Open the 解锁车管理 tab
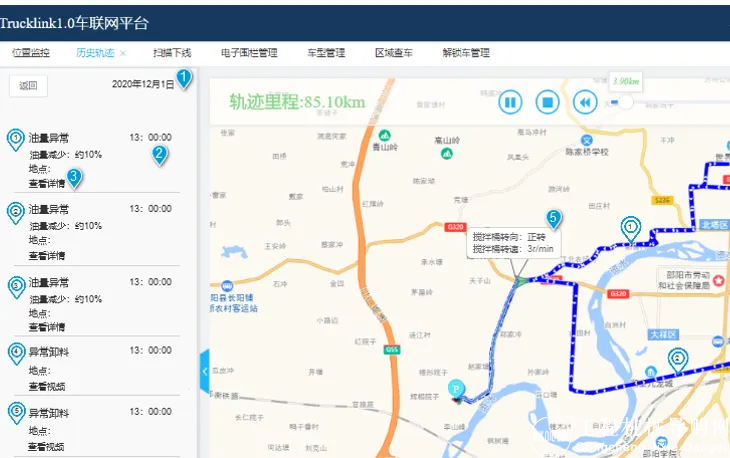730x458 pixels. (466, 53)
